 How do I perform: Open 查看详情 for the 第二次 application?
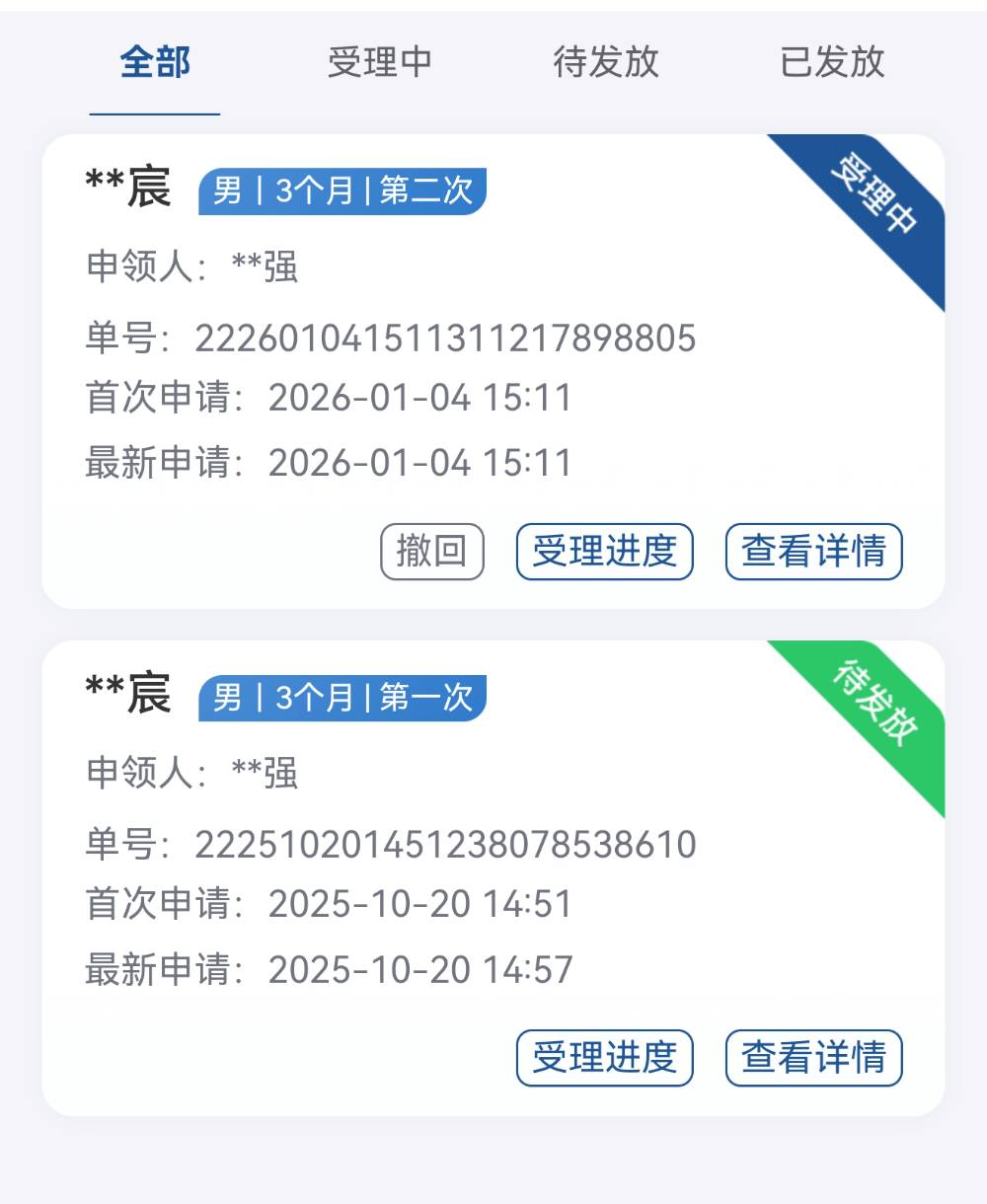(814, 551)
